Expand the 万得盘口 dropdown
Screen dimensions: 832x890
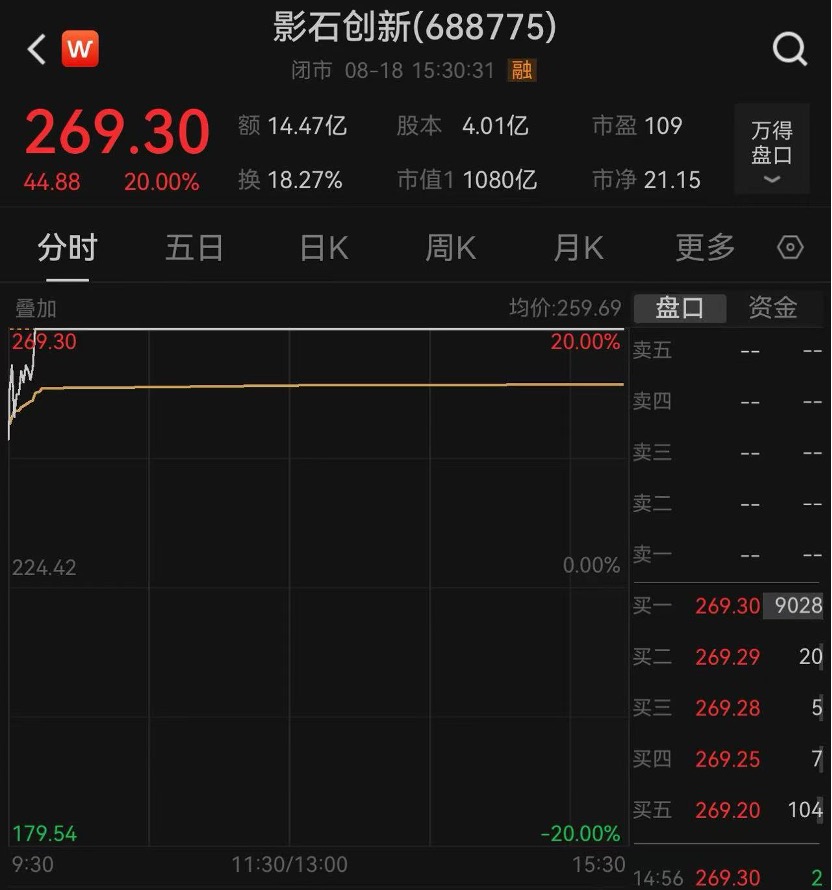(x=771, y=151)
